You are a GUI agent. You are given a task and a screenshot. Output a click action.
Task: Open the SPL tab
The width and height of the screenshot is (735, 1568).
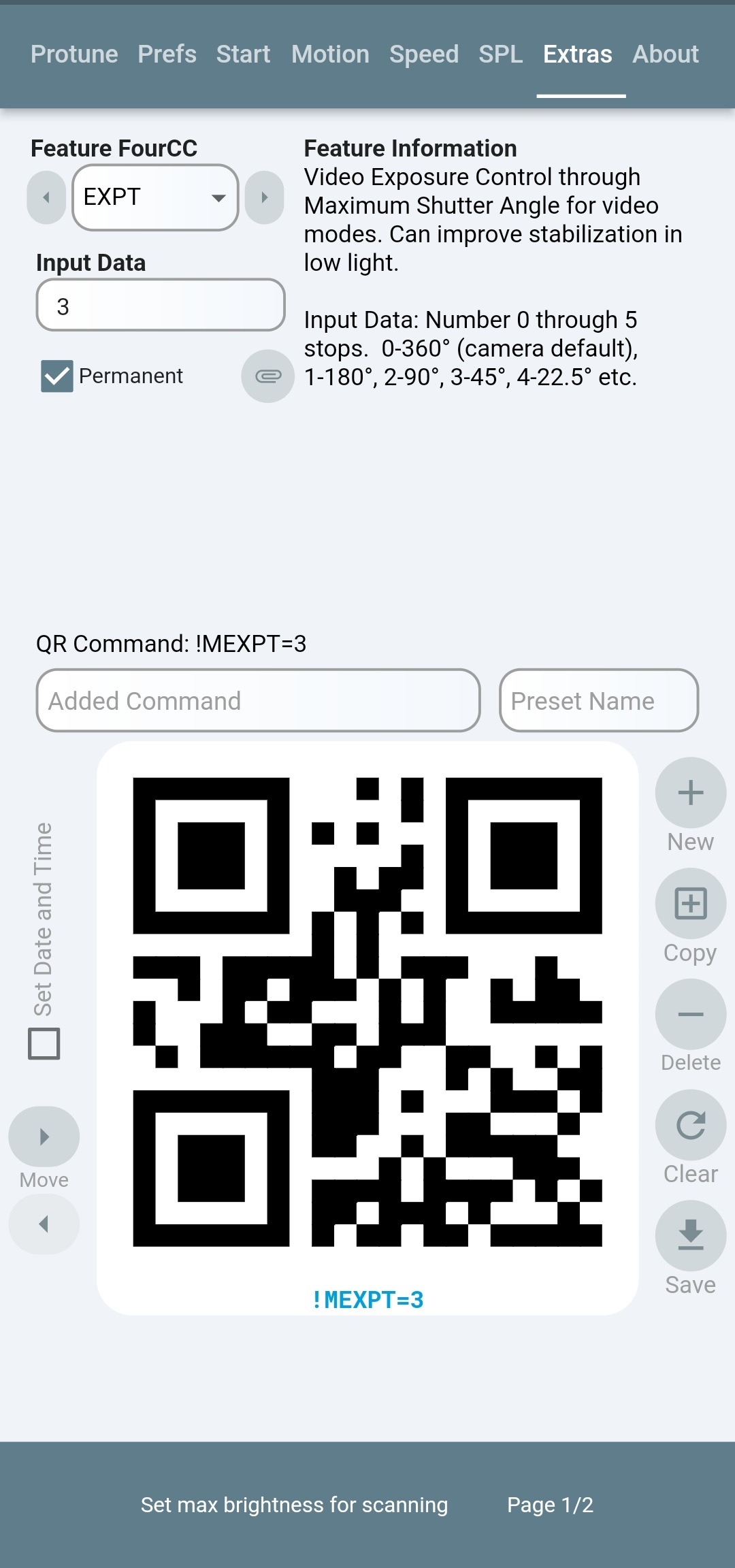coord(501,54)
